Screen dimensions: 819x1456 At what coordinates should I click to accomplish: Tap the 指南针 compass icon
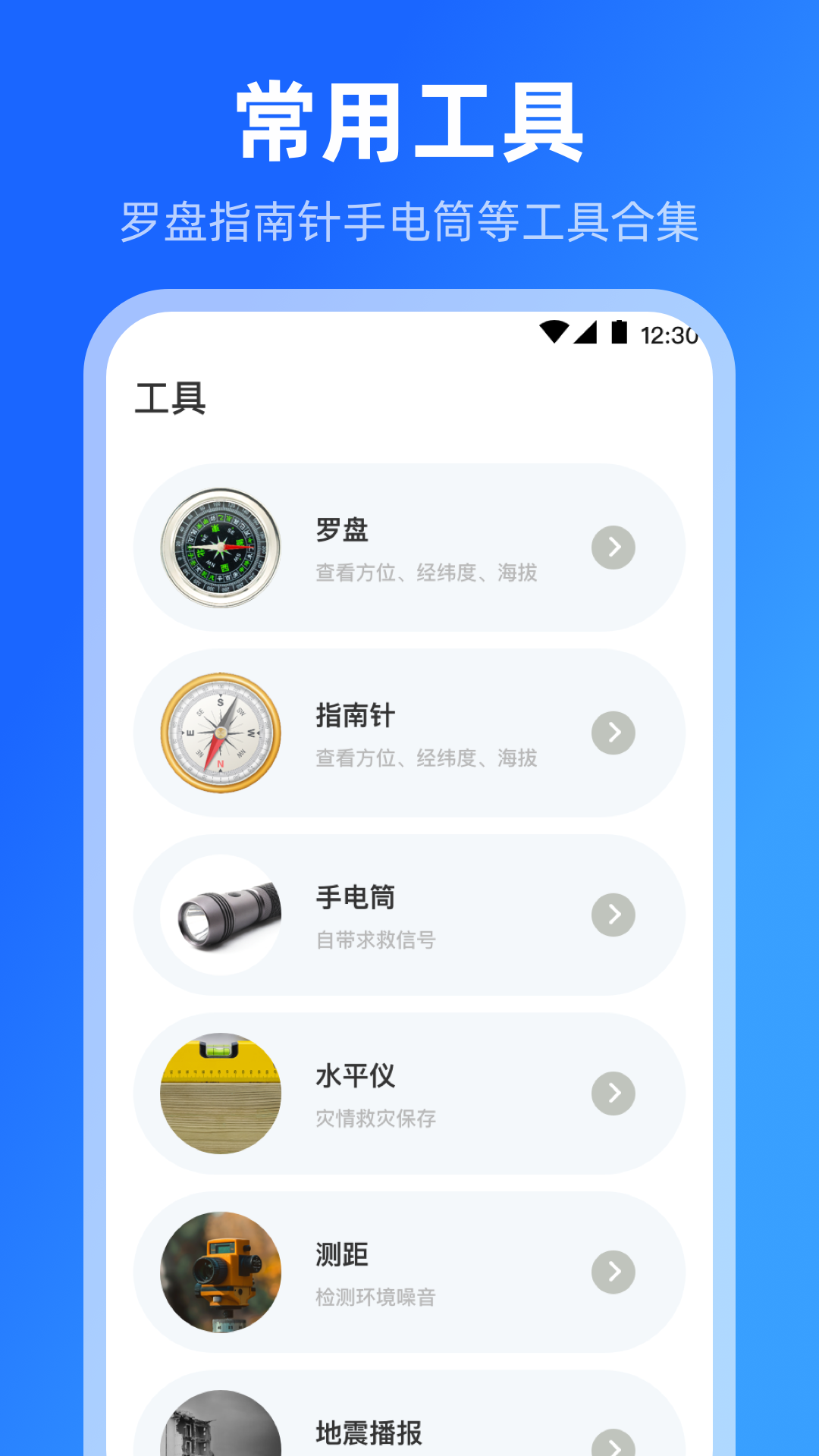(x=221, y=733)
